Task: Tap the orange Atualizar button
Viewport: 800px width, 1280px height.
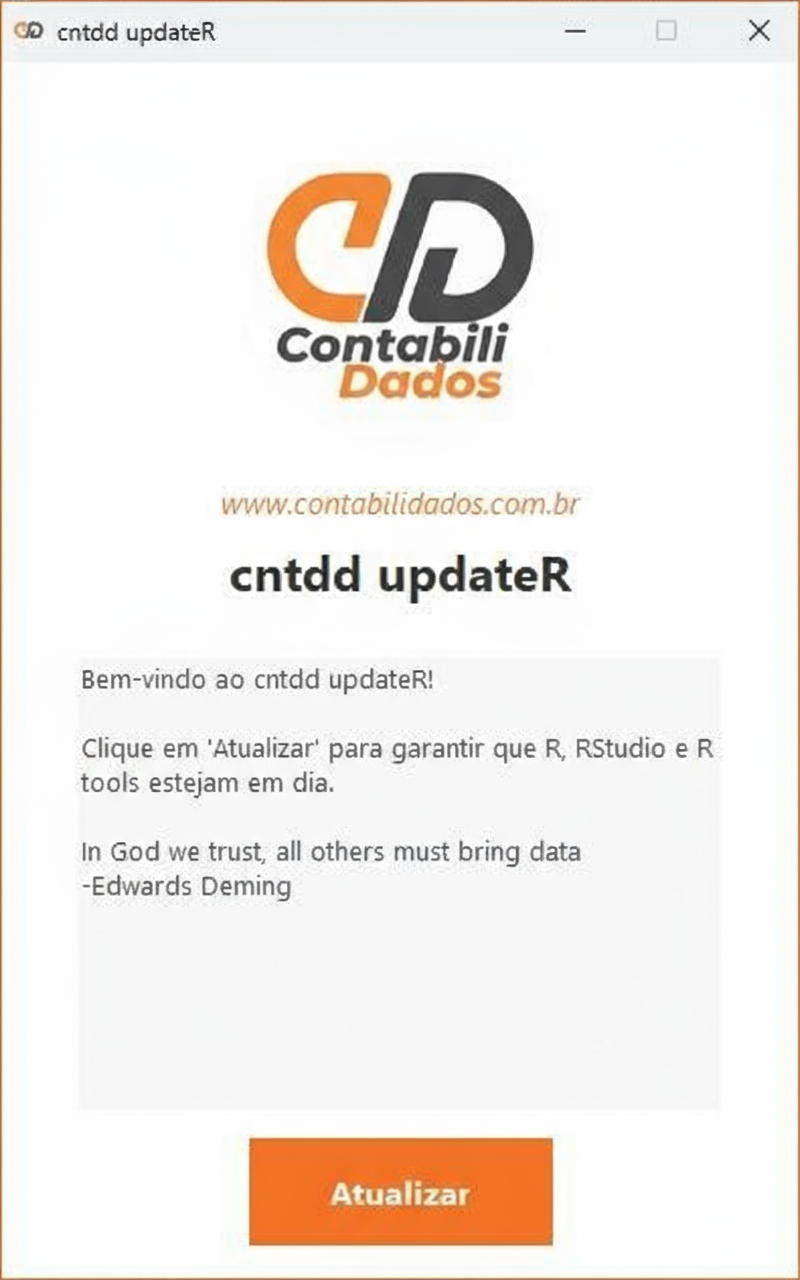Action: [x=400, y=1191]
